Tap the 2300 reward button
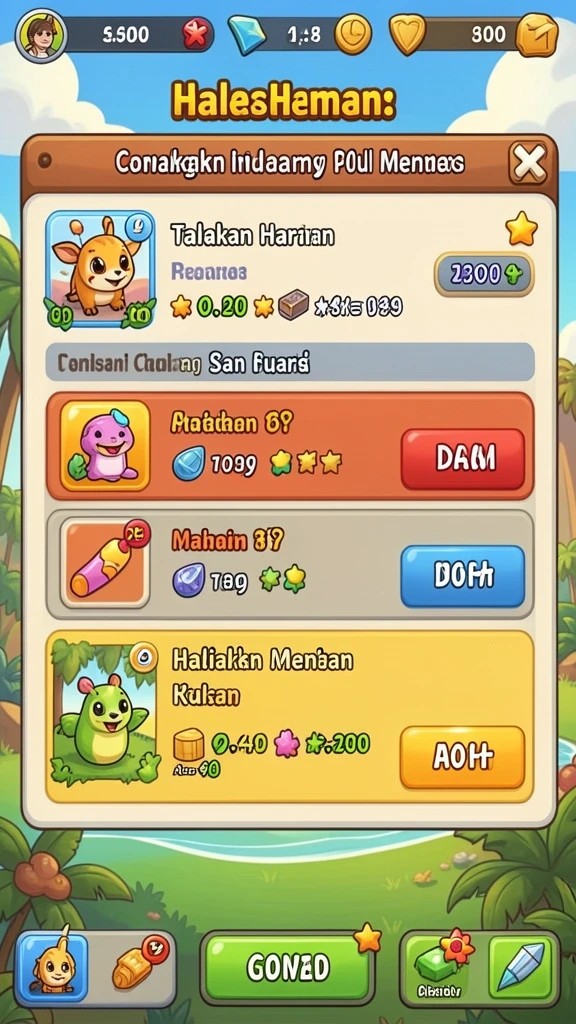576x1024 pixels. coord(484,275)
